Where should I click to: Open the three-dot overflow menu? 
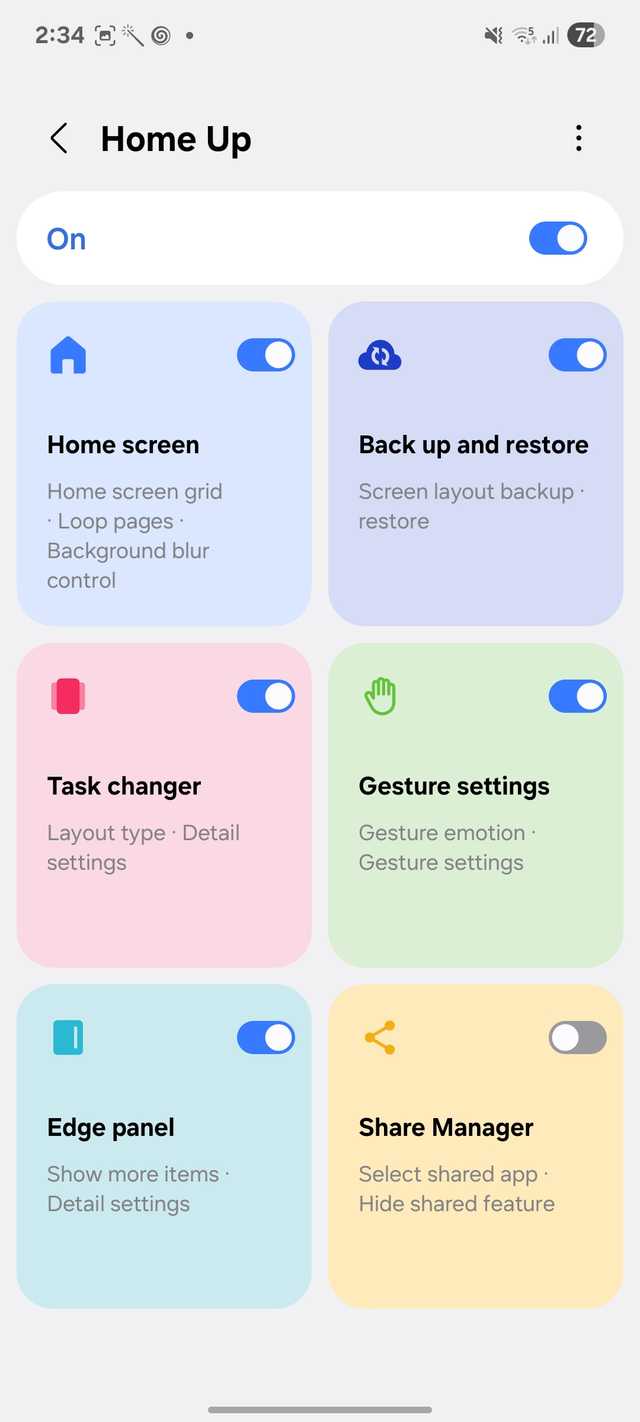coord(578,139)
